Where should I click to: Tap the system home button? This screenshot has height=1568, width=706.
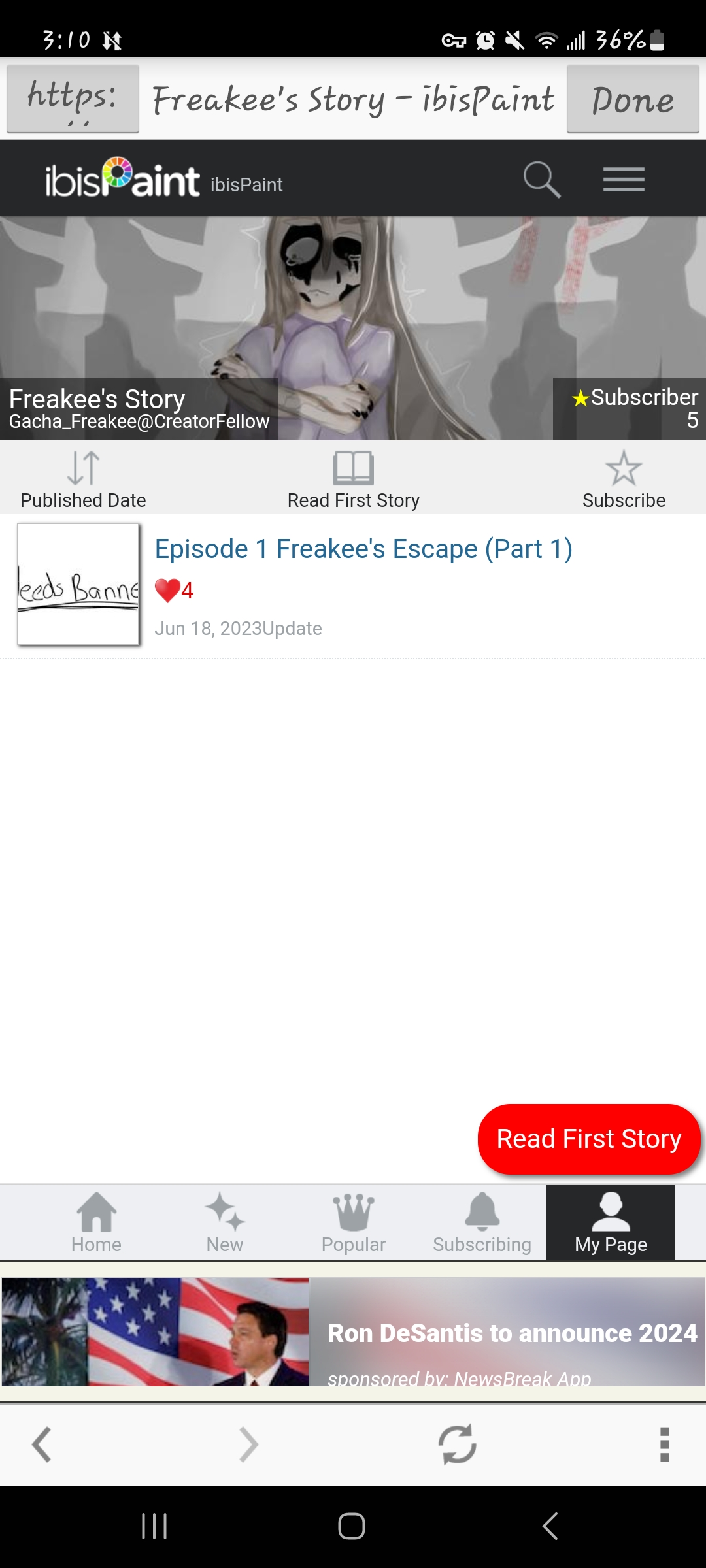pyautogui.click(x=352, y=1526)
